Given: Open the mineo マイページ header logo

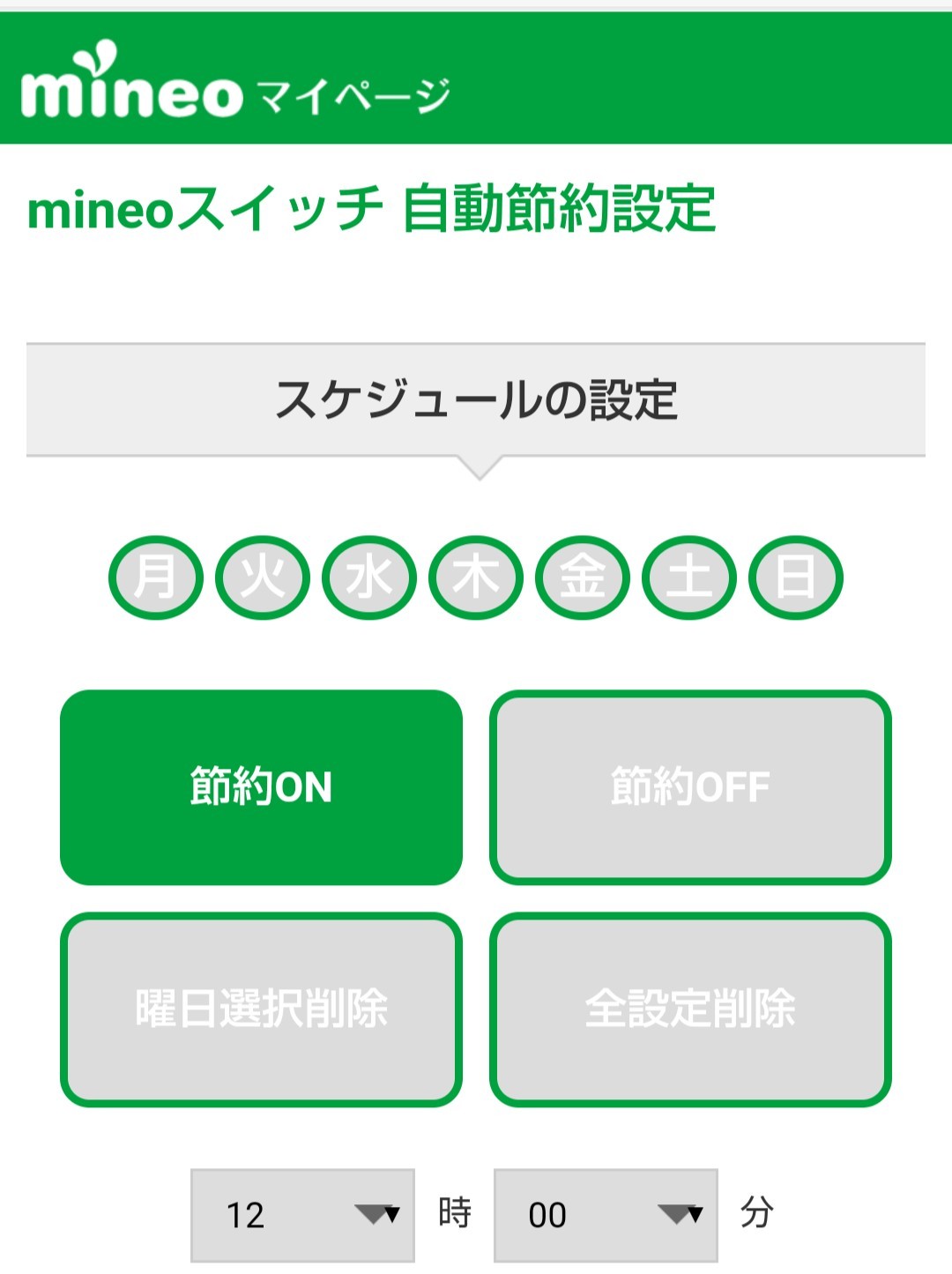Looking at the screenshot, I should (x=235, y=82).
